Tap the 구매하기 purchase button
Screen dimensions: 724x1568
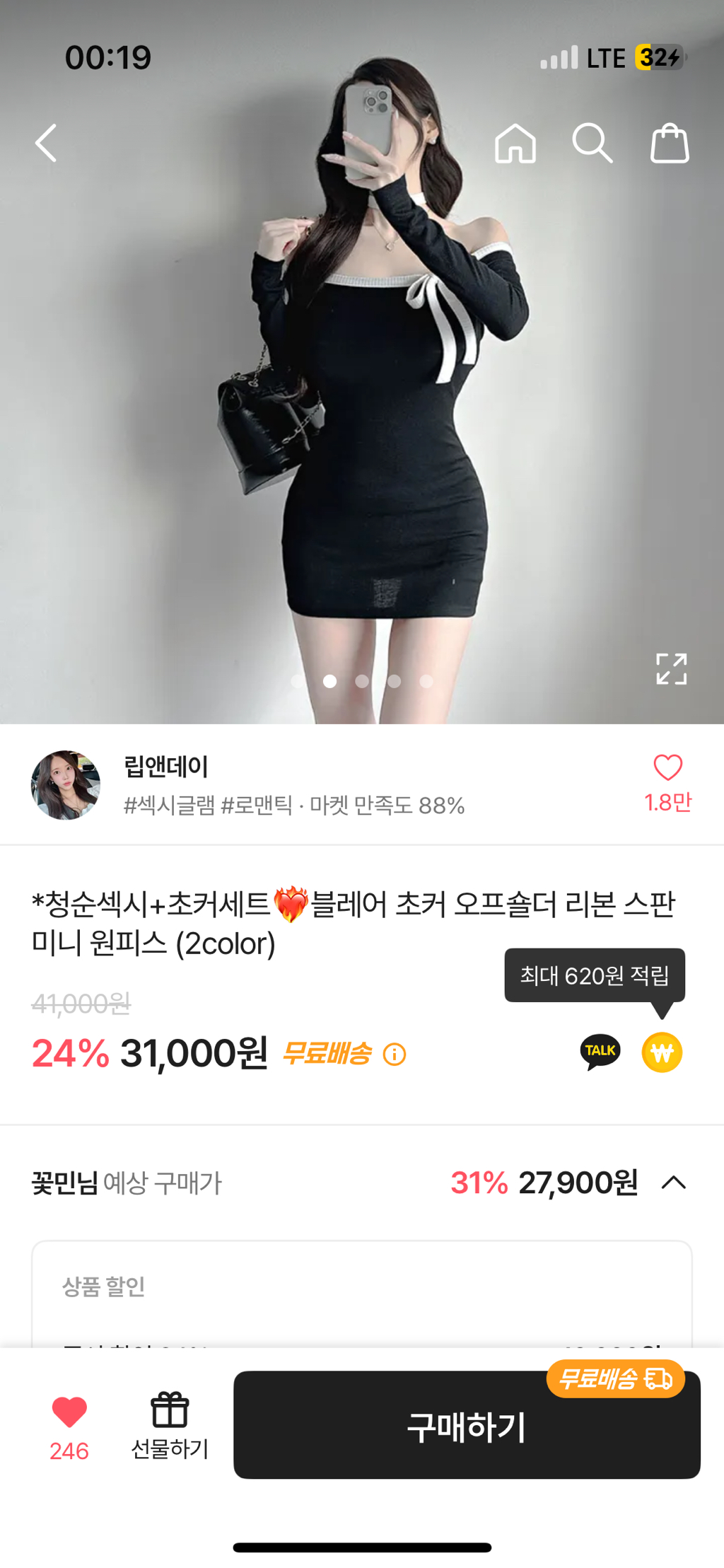[467, 1426]
